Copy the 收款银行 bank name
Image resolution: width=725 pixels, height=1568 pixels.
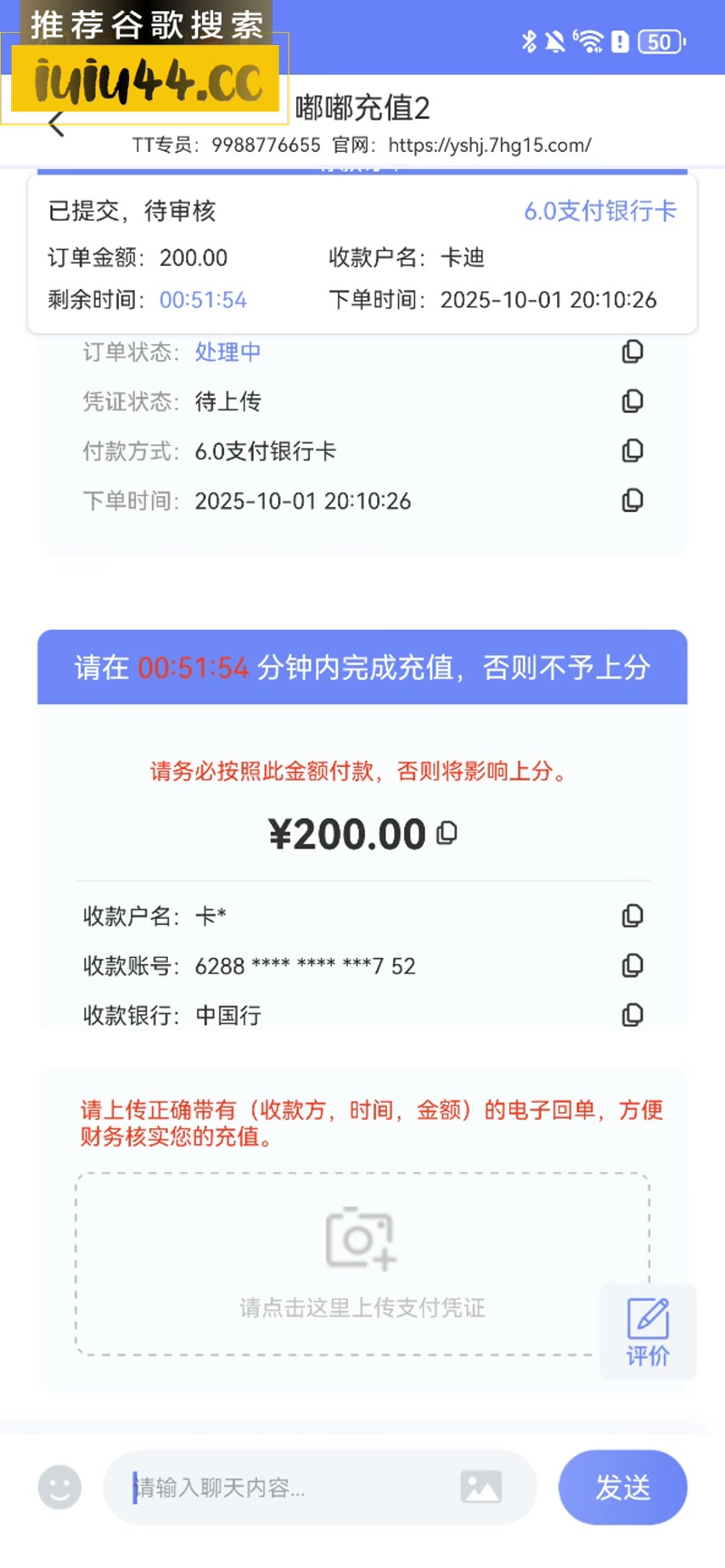[632, 1015]
